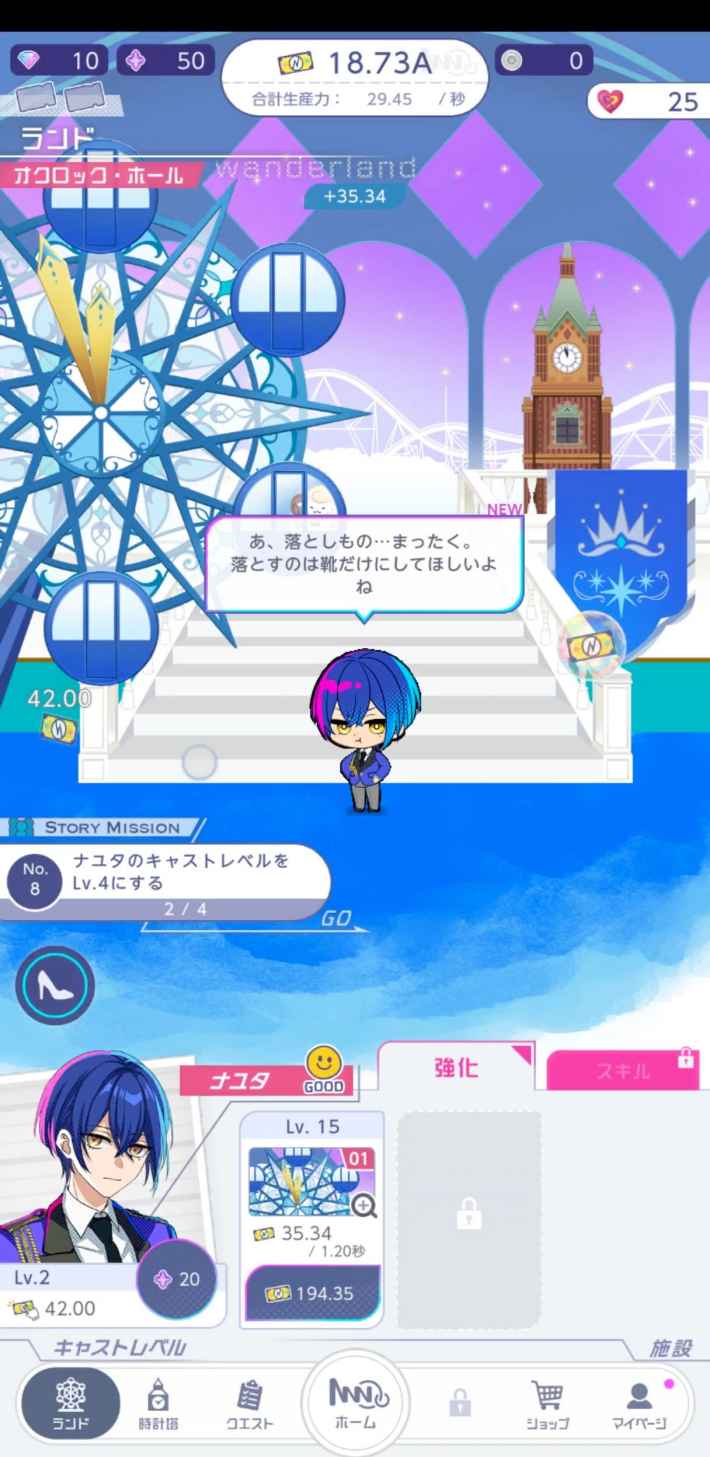The width and height of the screenshot is (710, 1457).
Task: Switch to the マイページ tab
Action: click(x=639, y=1404)
